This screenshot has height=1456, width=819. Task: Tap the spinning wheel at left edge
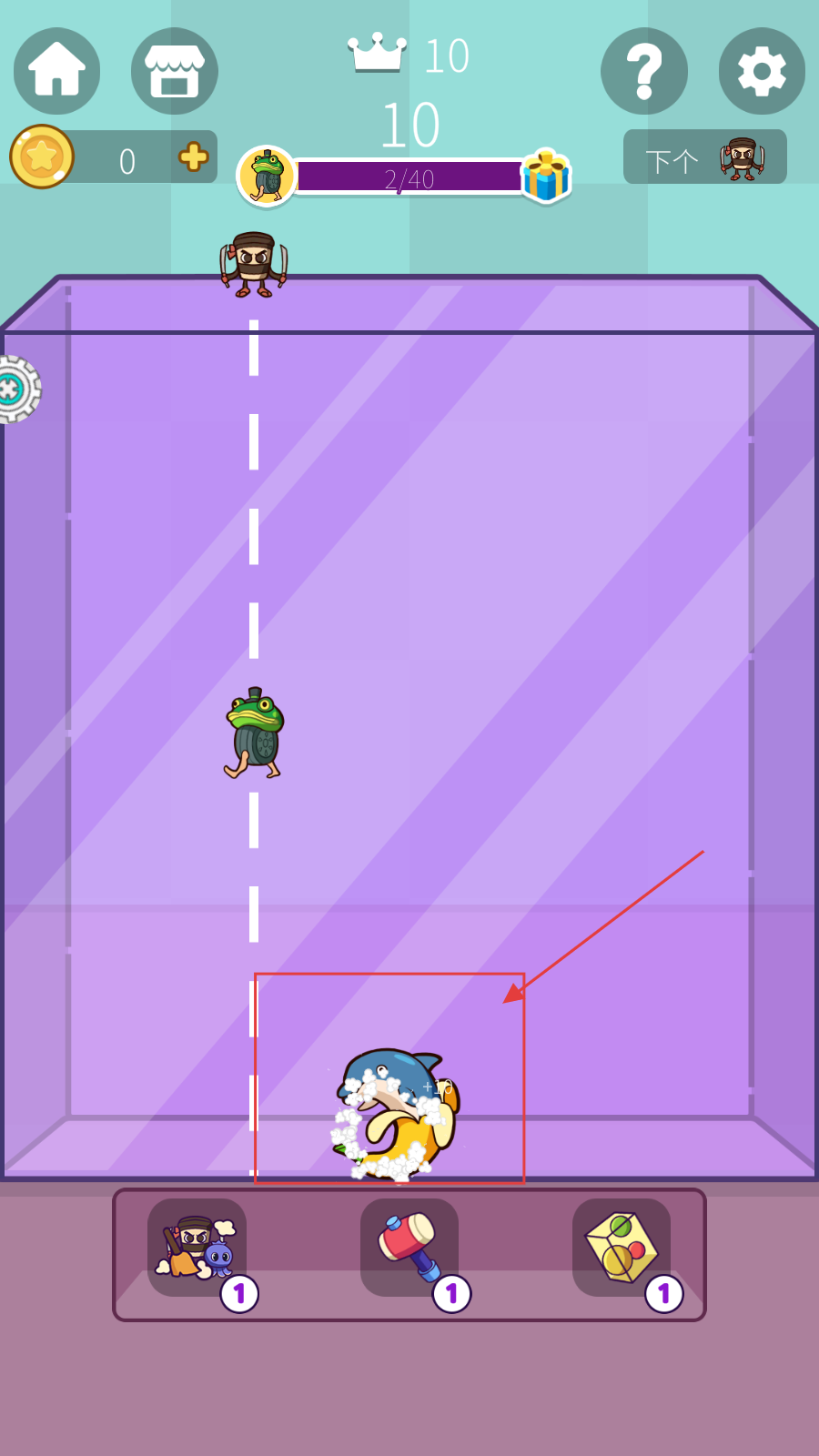pyautogui.click(x=16, y=389)
